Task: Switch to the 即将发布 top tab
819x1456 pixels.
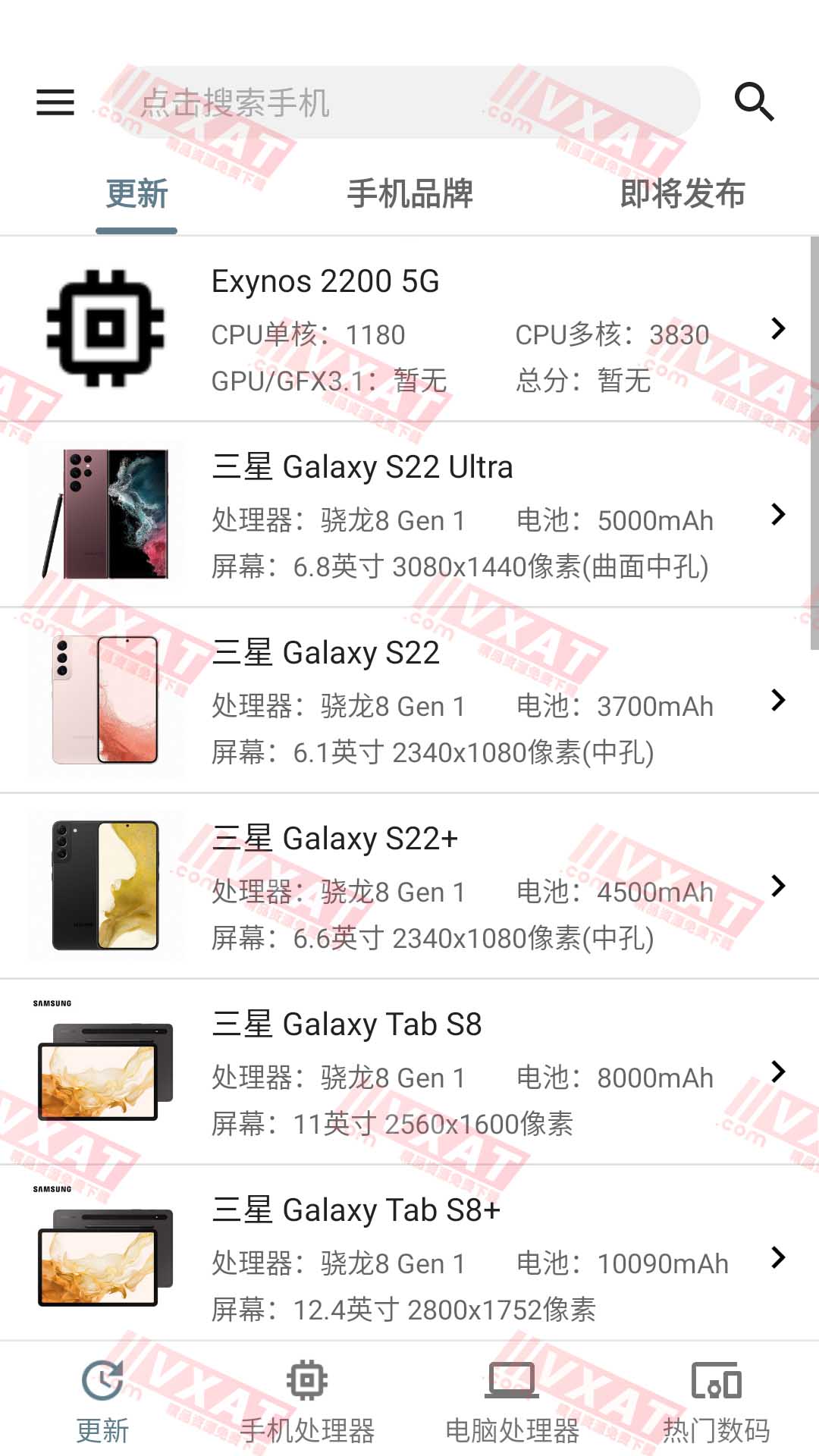Action: point(682,194)
